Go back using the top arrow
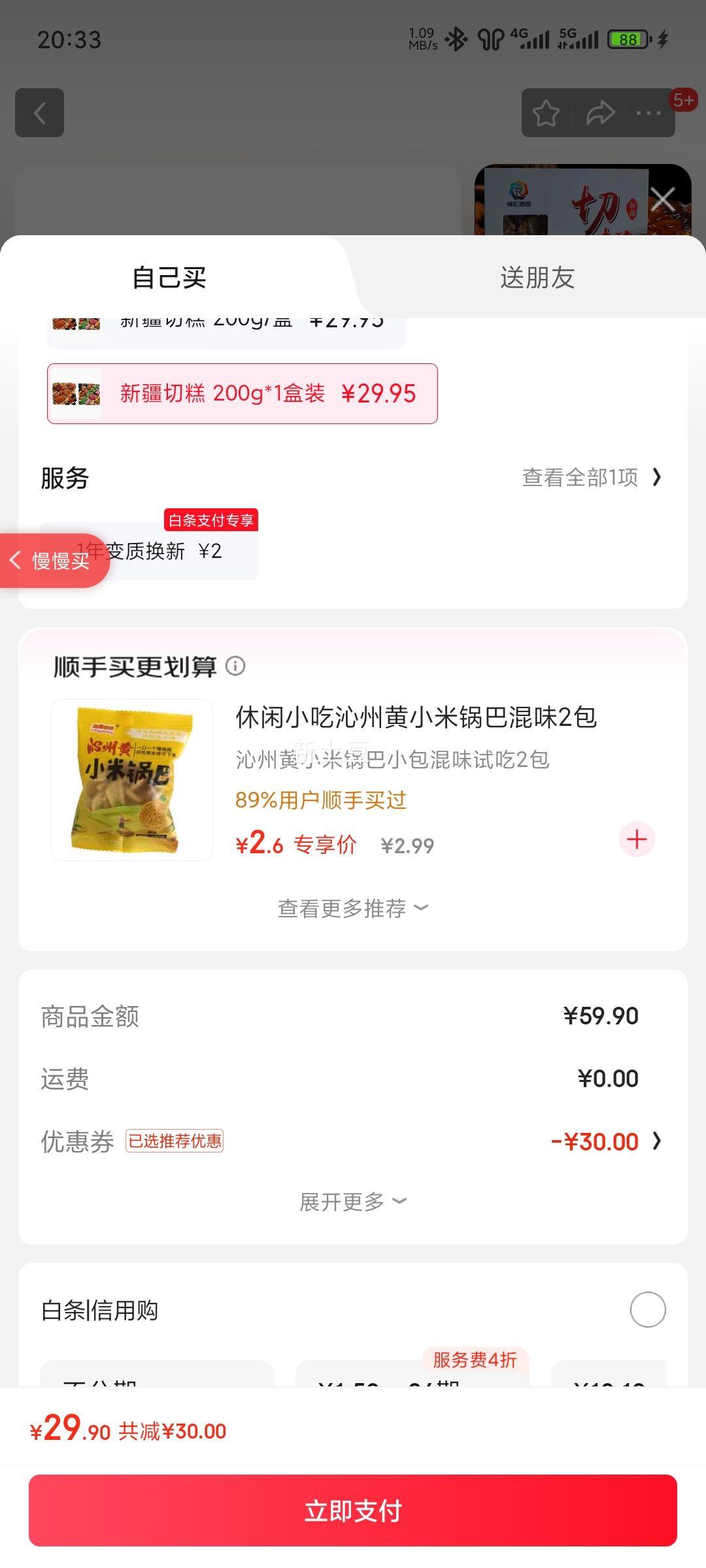706x1568 pixels. pos(40,113)
